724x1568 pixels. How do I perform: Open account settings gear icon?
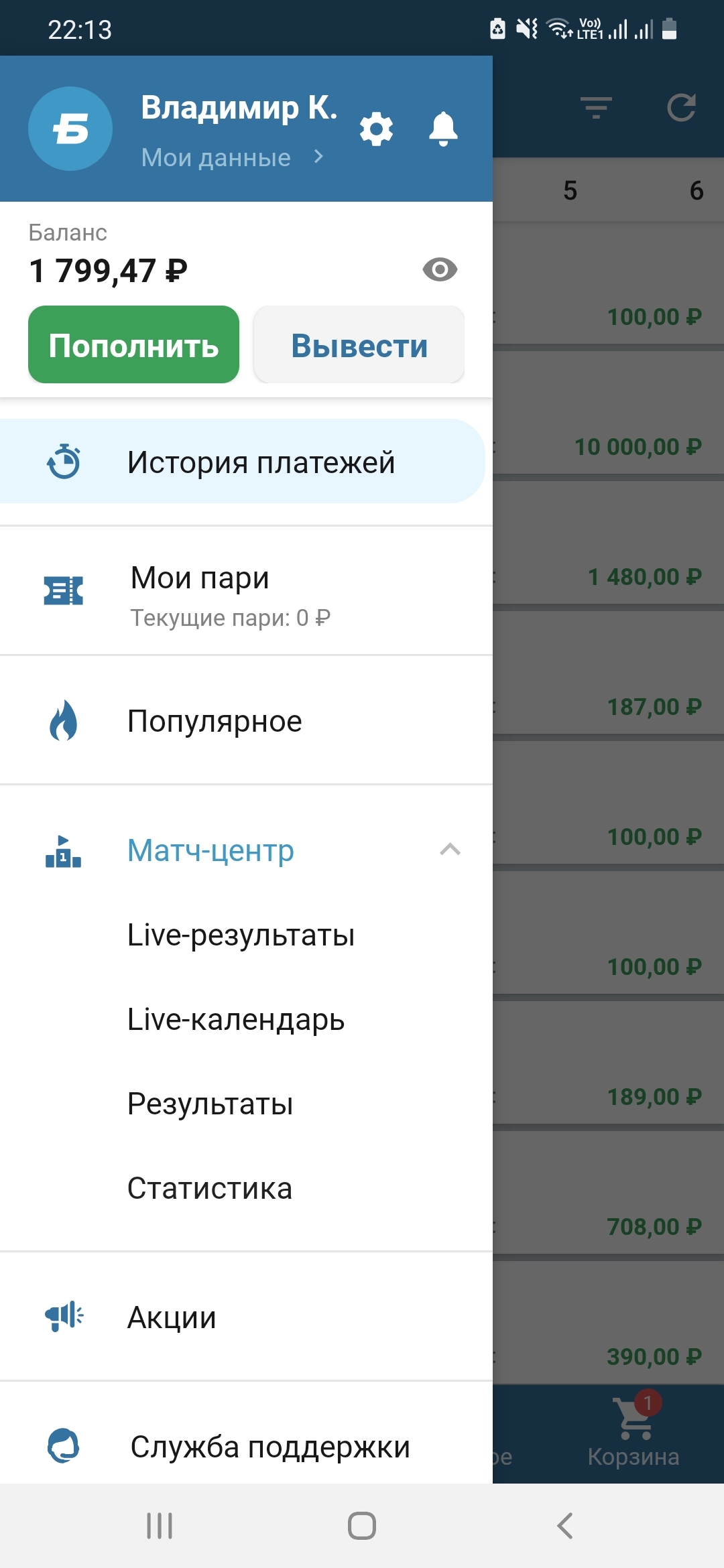point(376,129)
